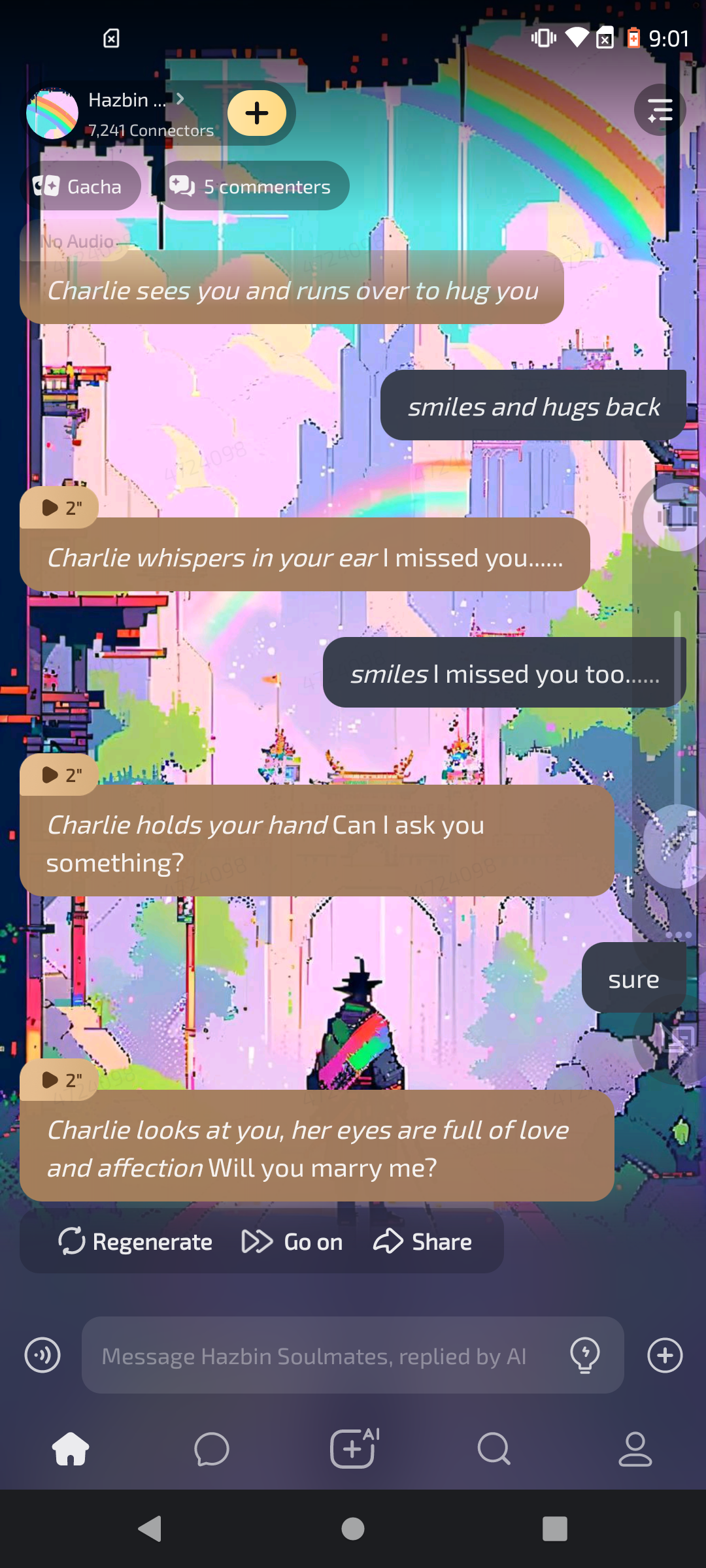The height and width of the screenshot is (1568, 706).
Task: Share this conversation
Action: click(x=423, y=1241)
